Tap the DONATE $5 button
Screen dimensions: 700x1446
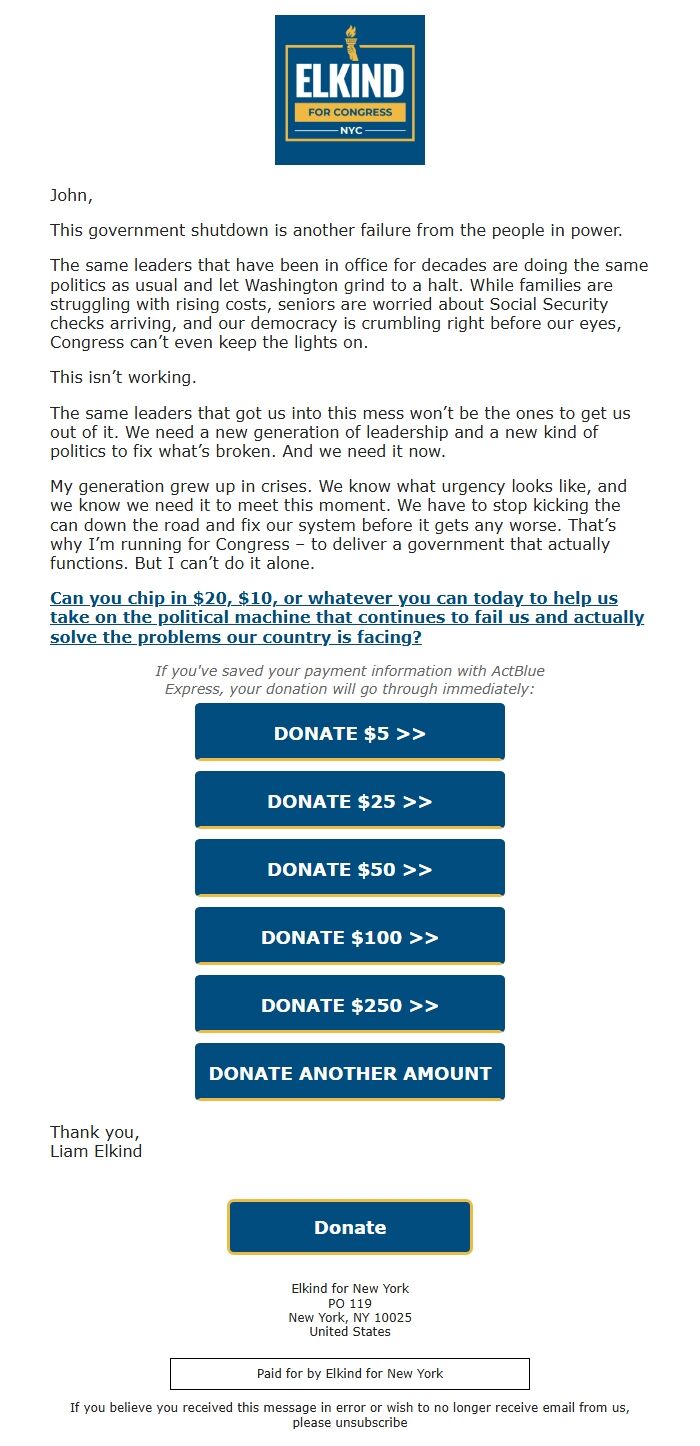tap(350, 733)
